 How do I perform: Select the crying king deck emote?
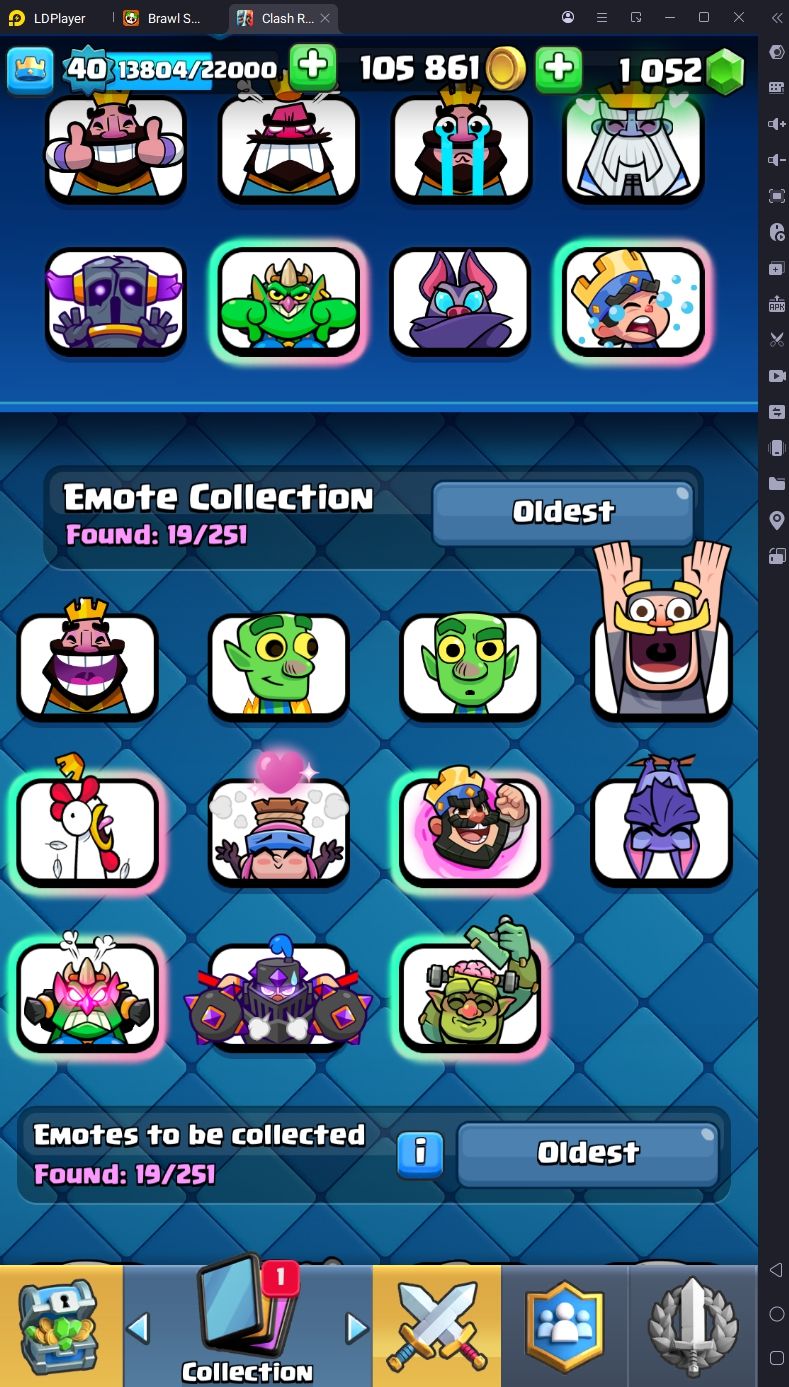coord(461,147)
